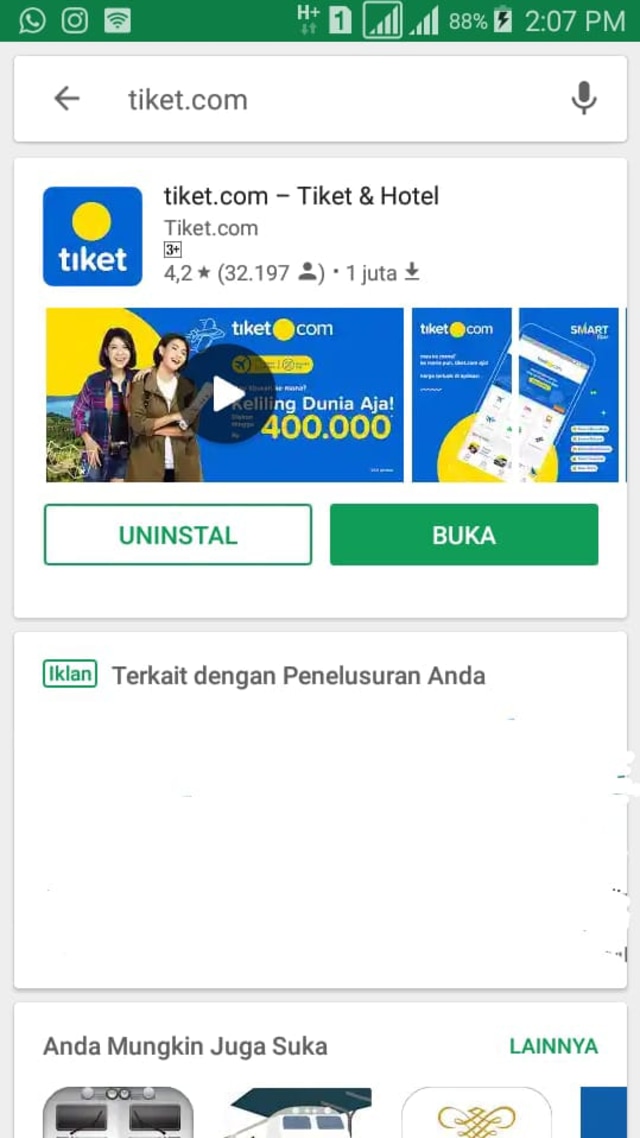Play the tiket.com promo video
The height and width of the screenshot is (1138, 640).
[225, 394]
